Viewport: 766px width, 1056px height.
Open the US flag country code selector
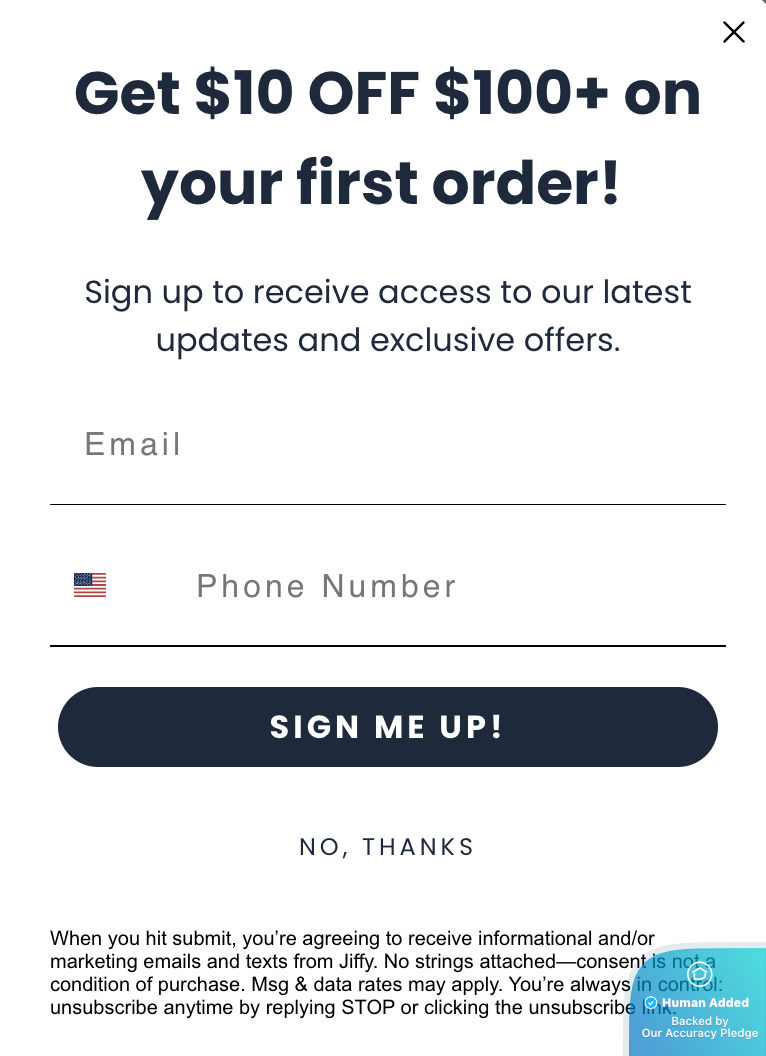point(90,585)
